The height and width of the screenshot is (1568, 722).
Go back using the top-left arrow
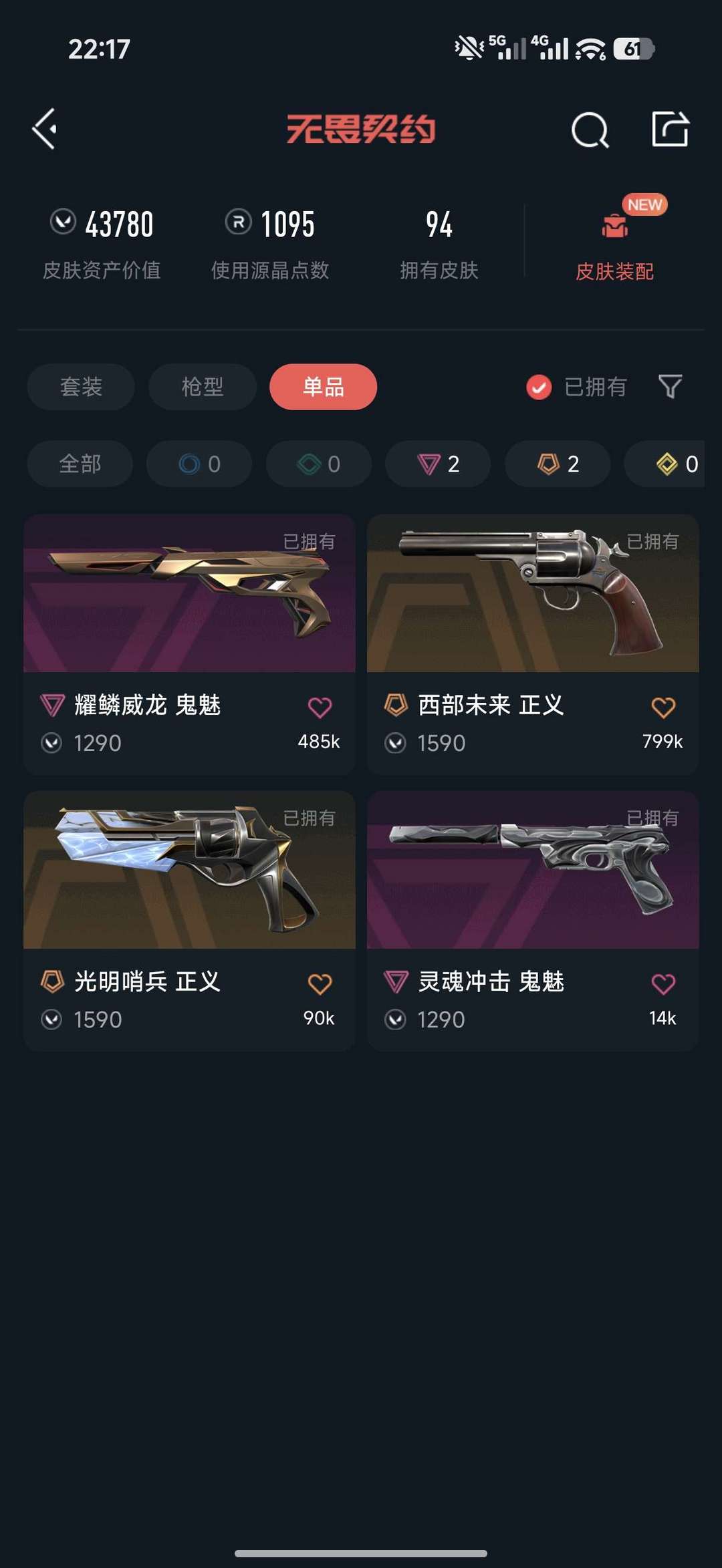pyautogui.click(x=45, y=129)
